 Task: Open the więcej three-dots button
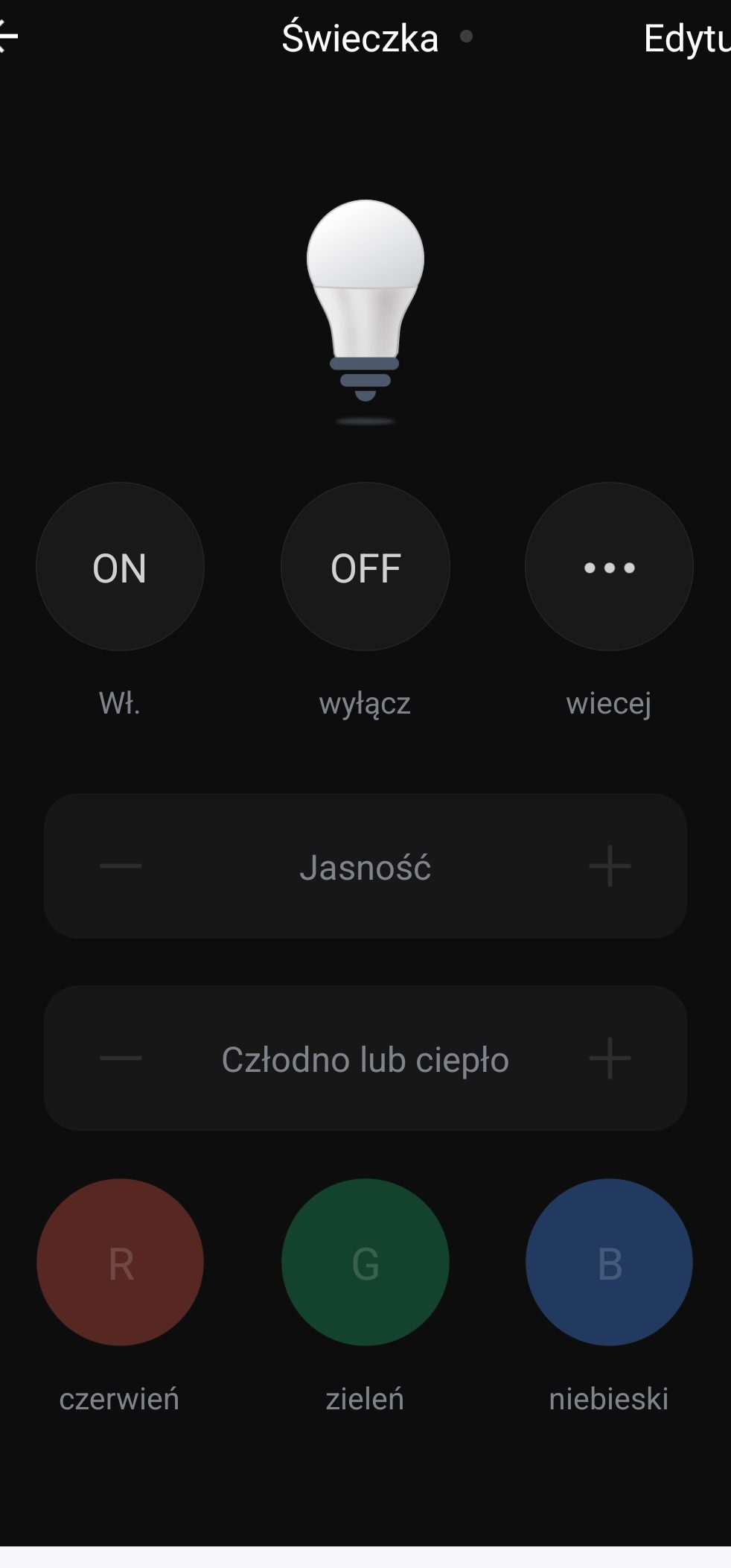609,567
